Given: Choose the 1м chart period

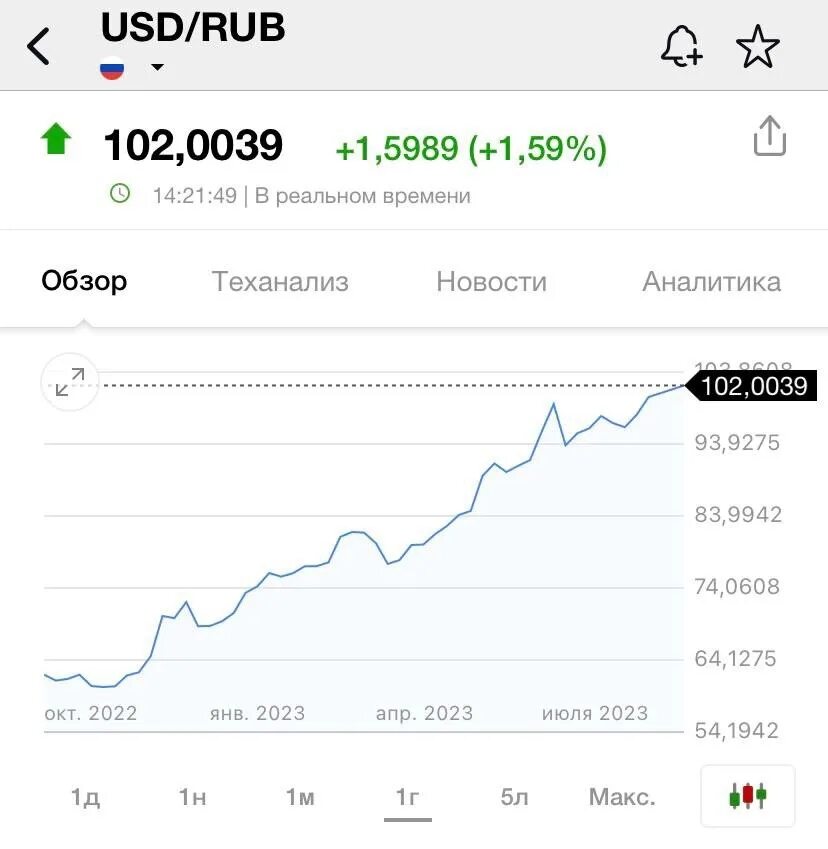Looking at the screenshot, I should (300, 797).
